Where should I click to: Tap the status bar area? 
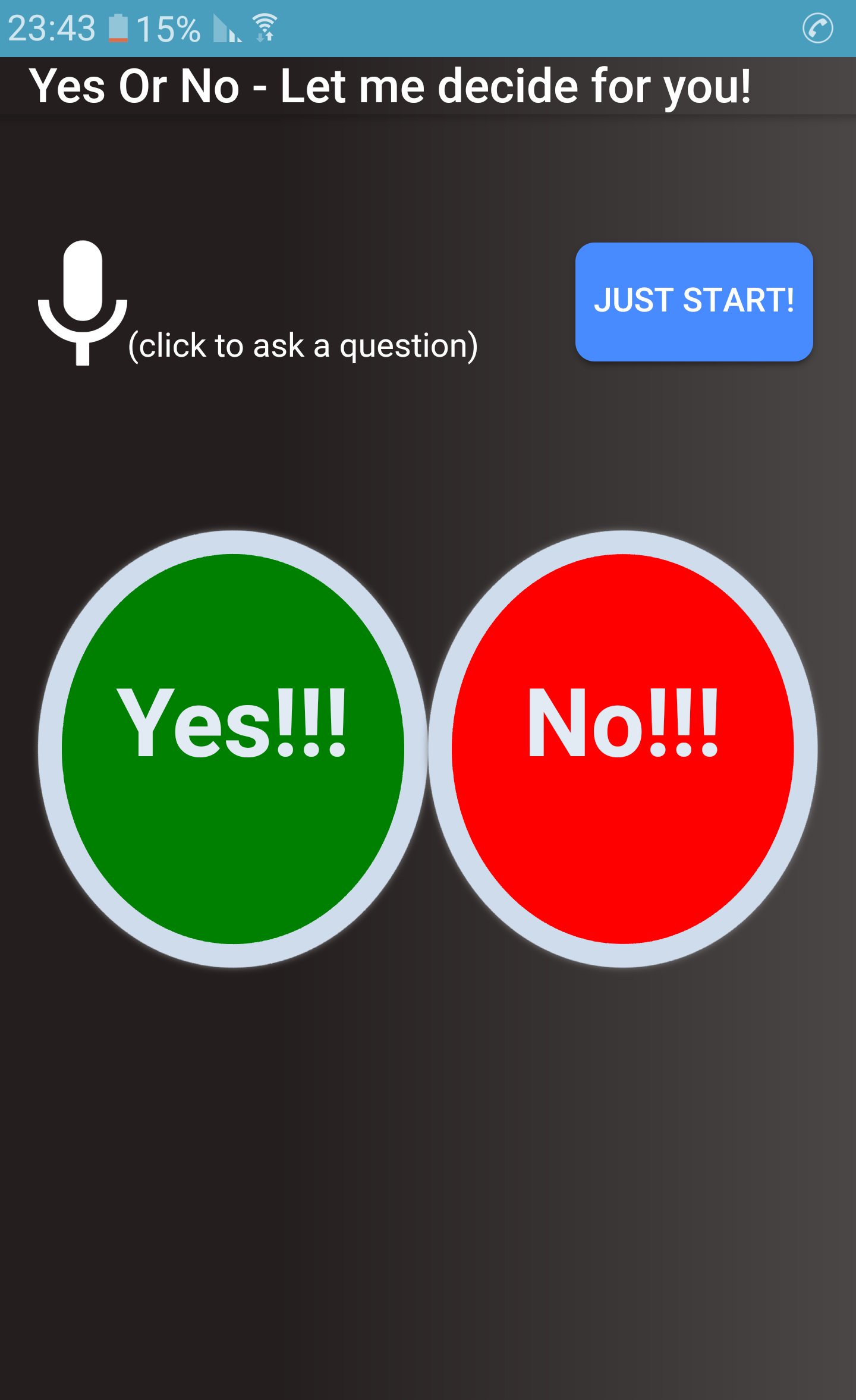pos(428,27)
